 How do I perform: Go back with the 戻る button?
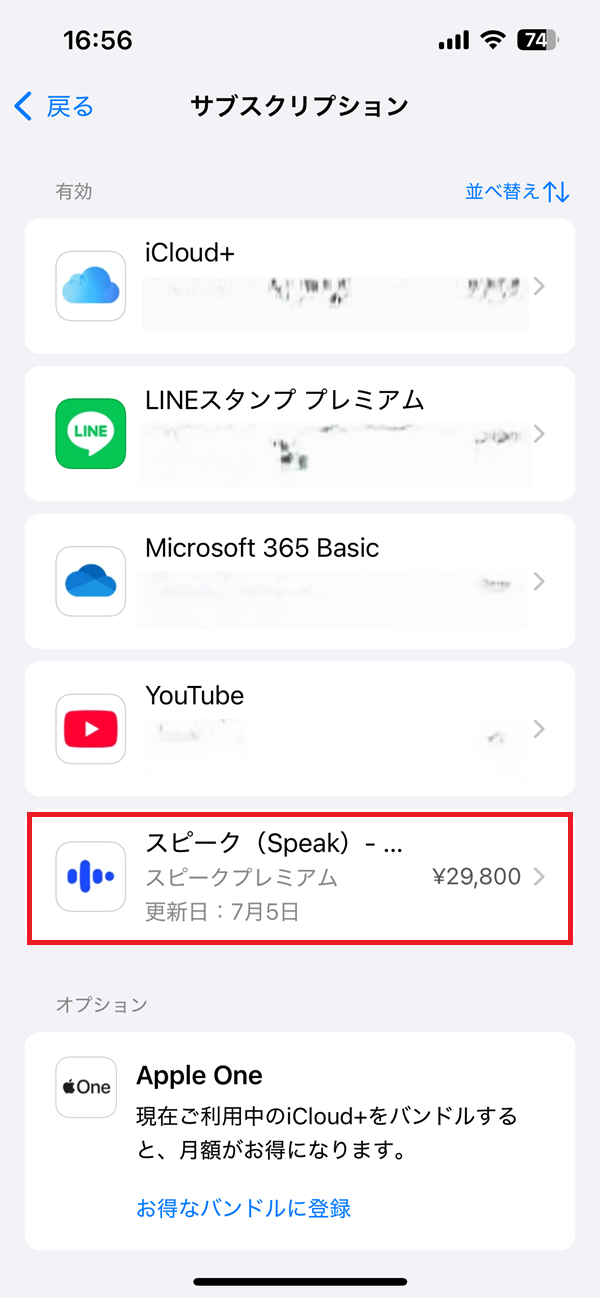[55, 106]
